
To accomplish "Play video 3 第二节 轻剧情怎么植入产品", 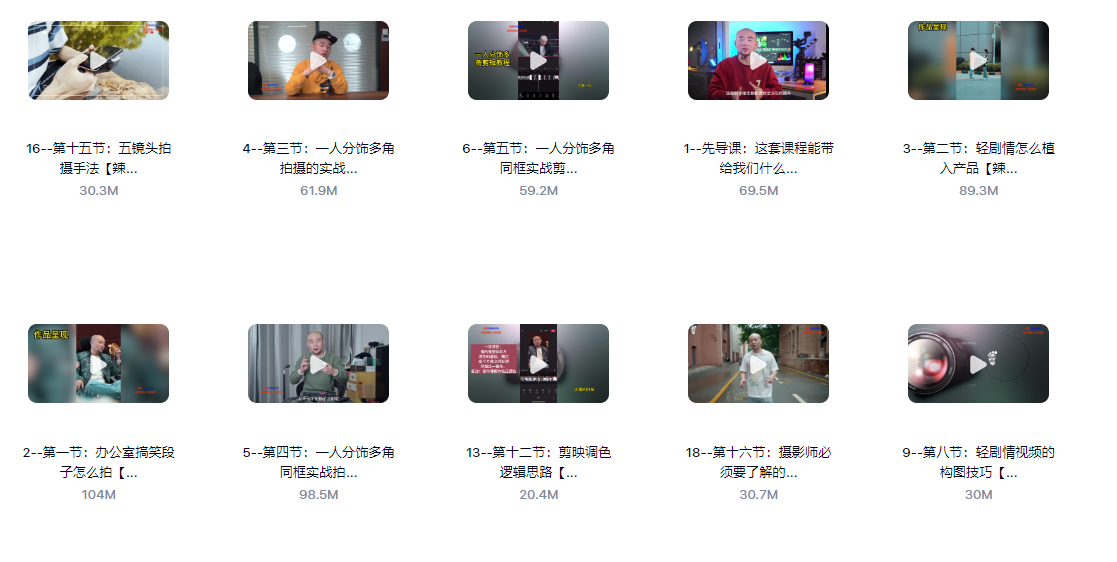I will [x=978, y=61].
